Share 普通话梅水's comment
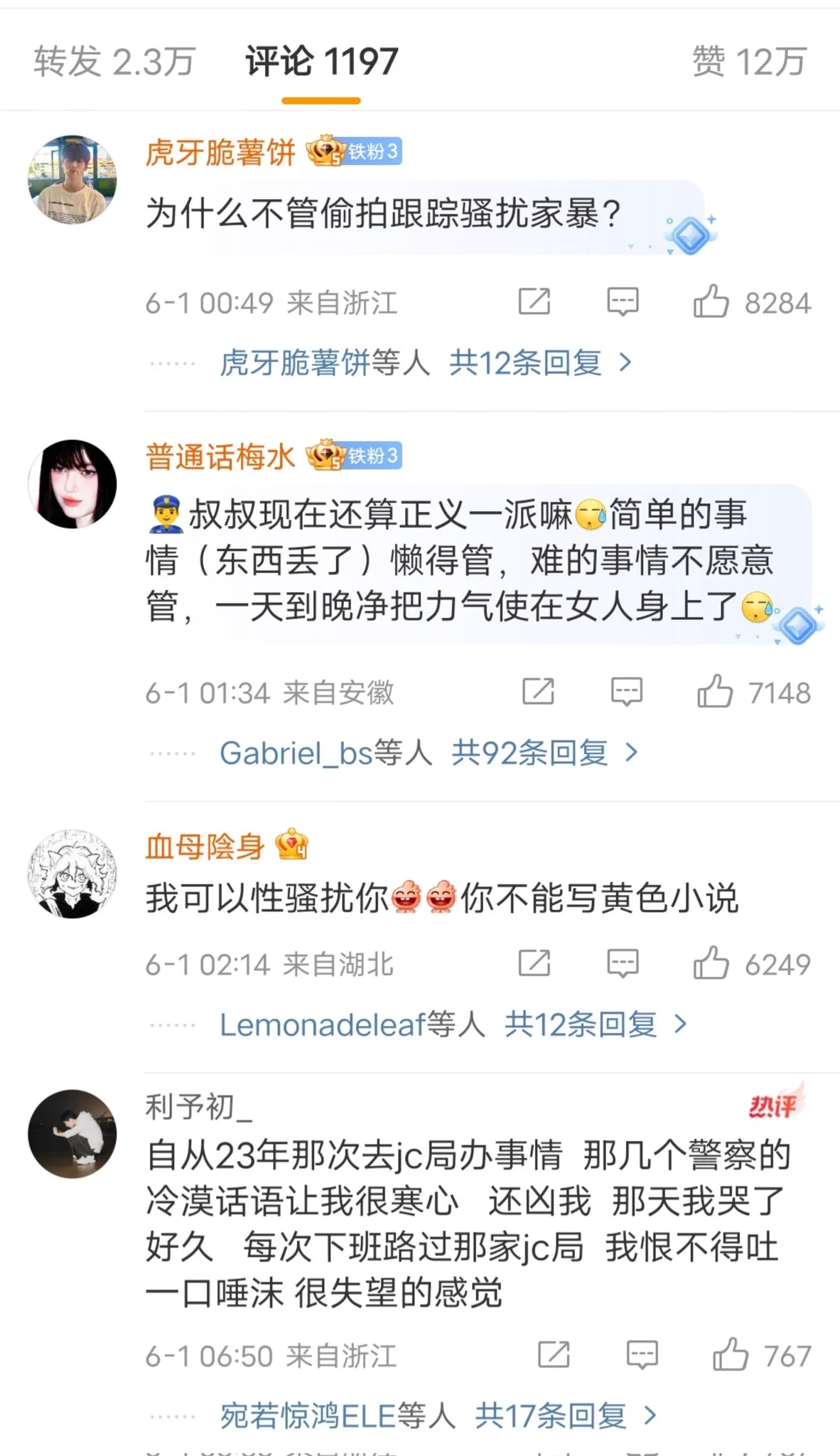840x1456 pixels. click(x=538, y=692)
